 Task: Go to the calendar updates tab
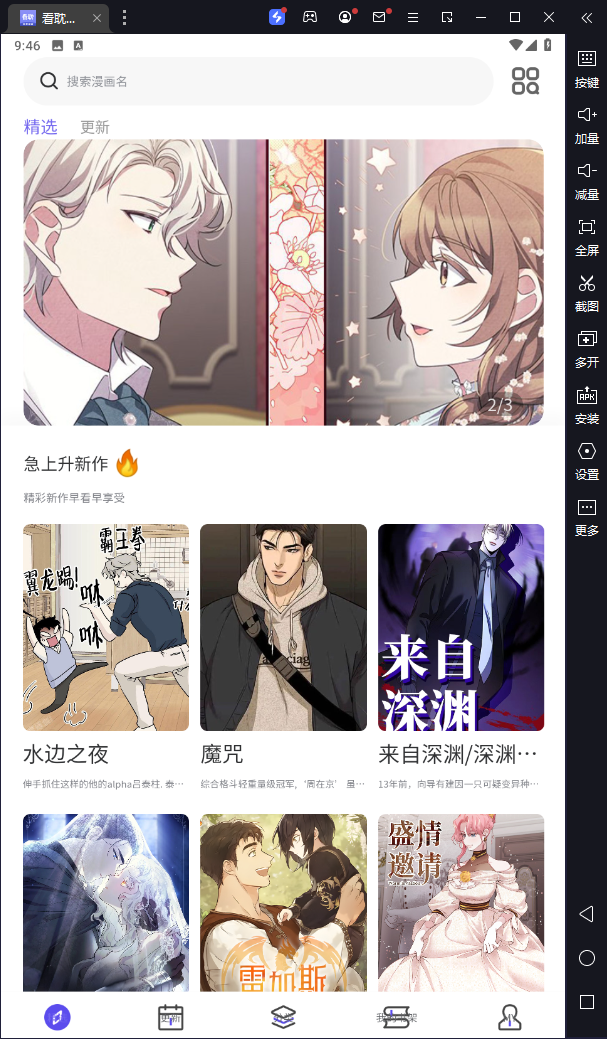(170, 1018)
